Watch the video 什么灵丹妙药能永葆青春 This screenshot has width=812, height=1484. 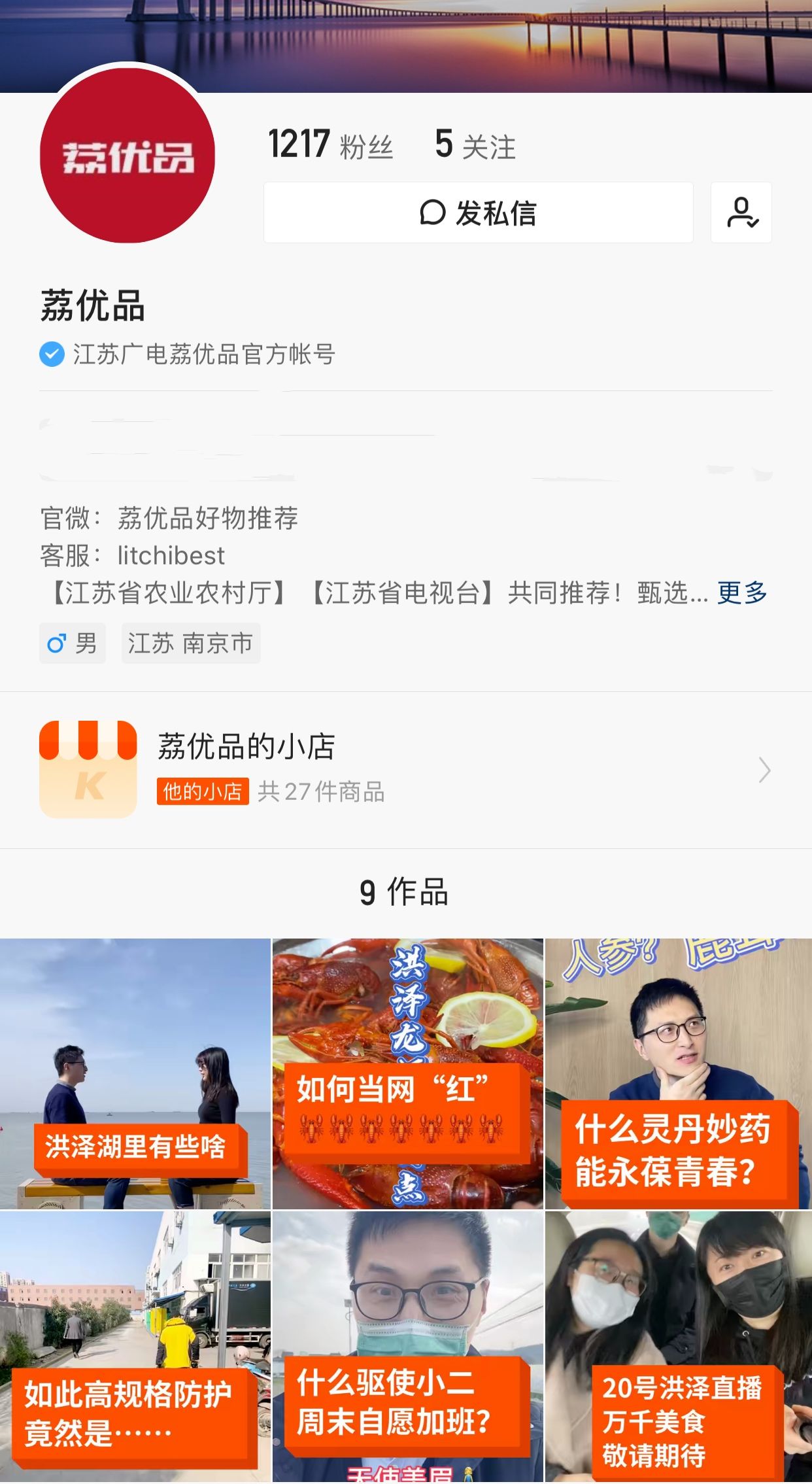[x=679, y=1073]
